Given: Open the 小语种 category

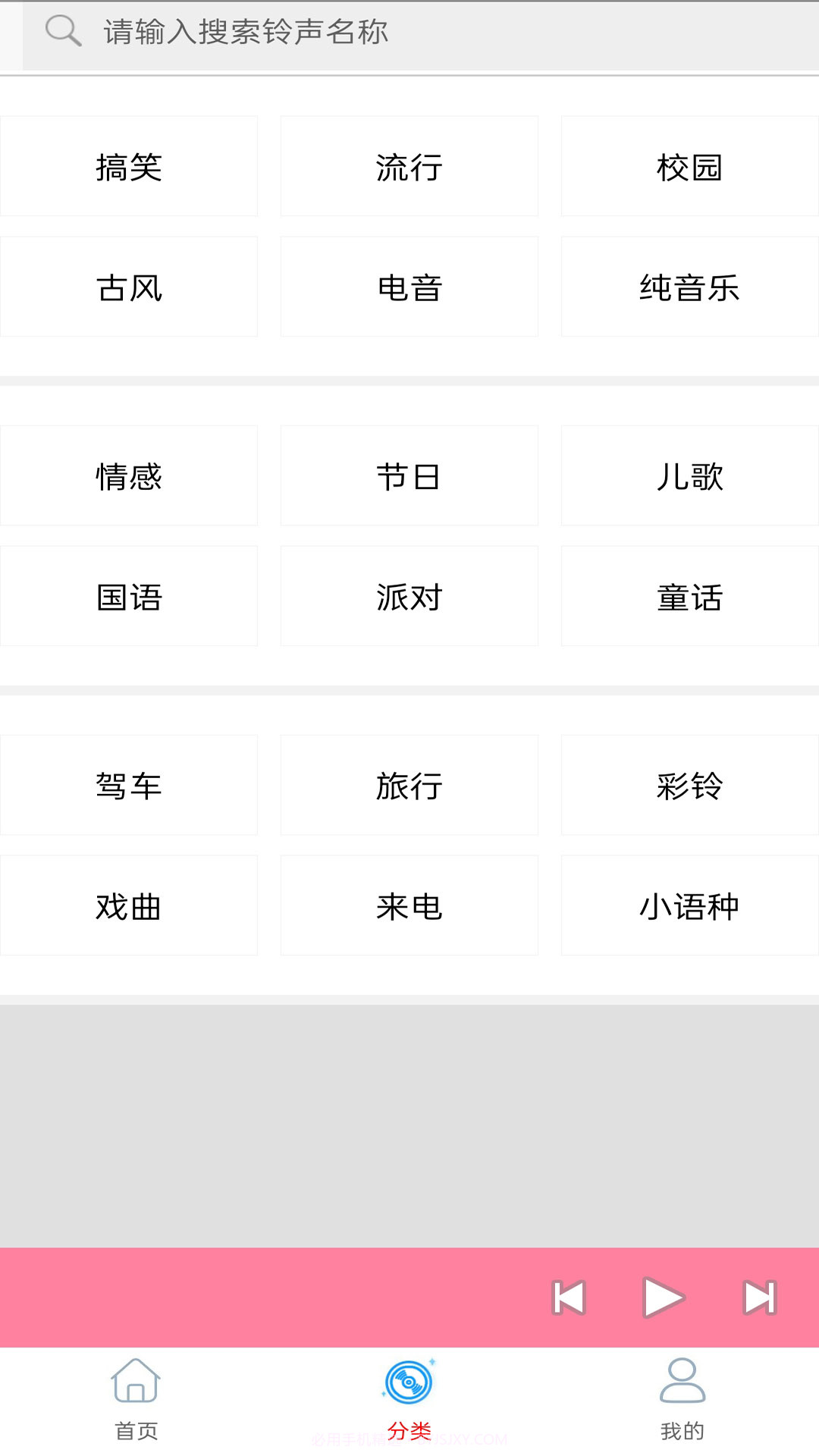Looking at the screenshot, I should [689, 906].
